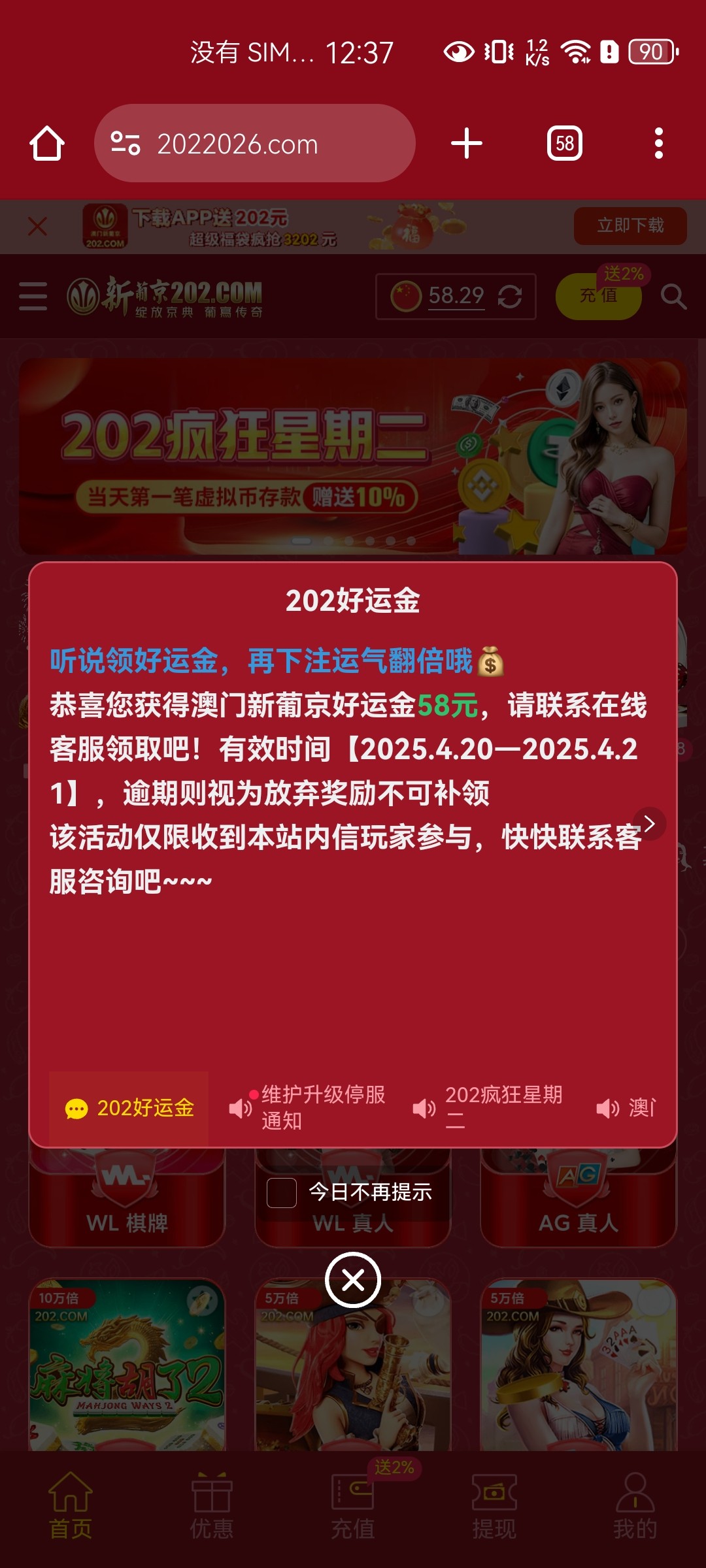
Task: Open the browser tab switcher showing 58
Action: point(565,143)
